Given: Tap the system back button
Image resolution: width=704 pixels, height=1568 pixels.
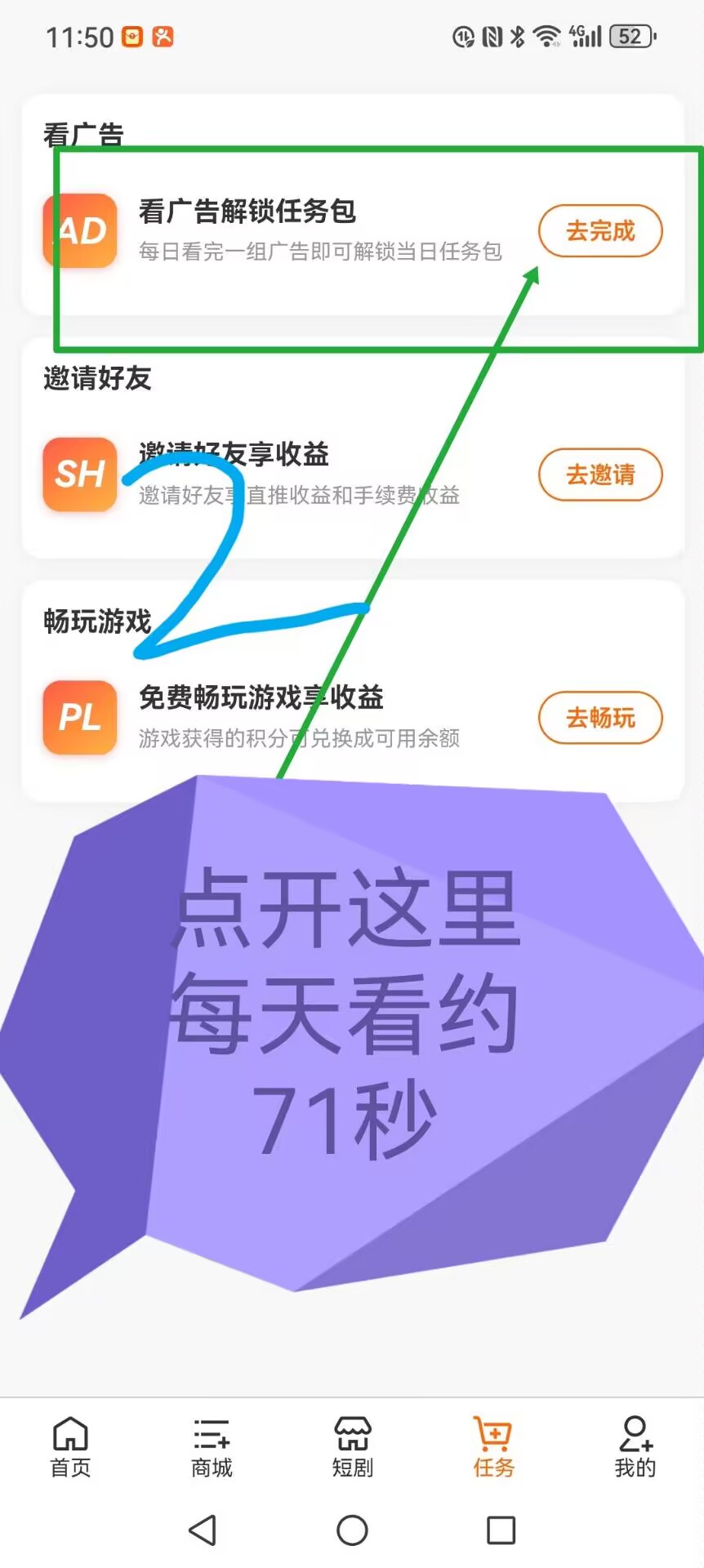Looking at the screenshot, I should coord(203,1530).
